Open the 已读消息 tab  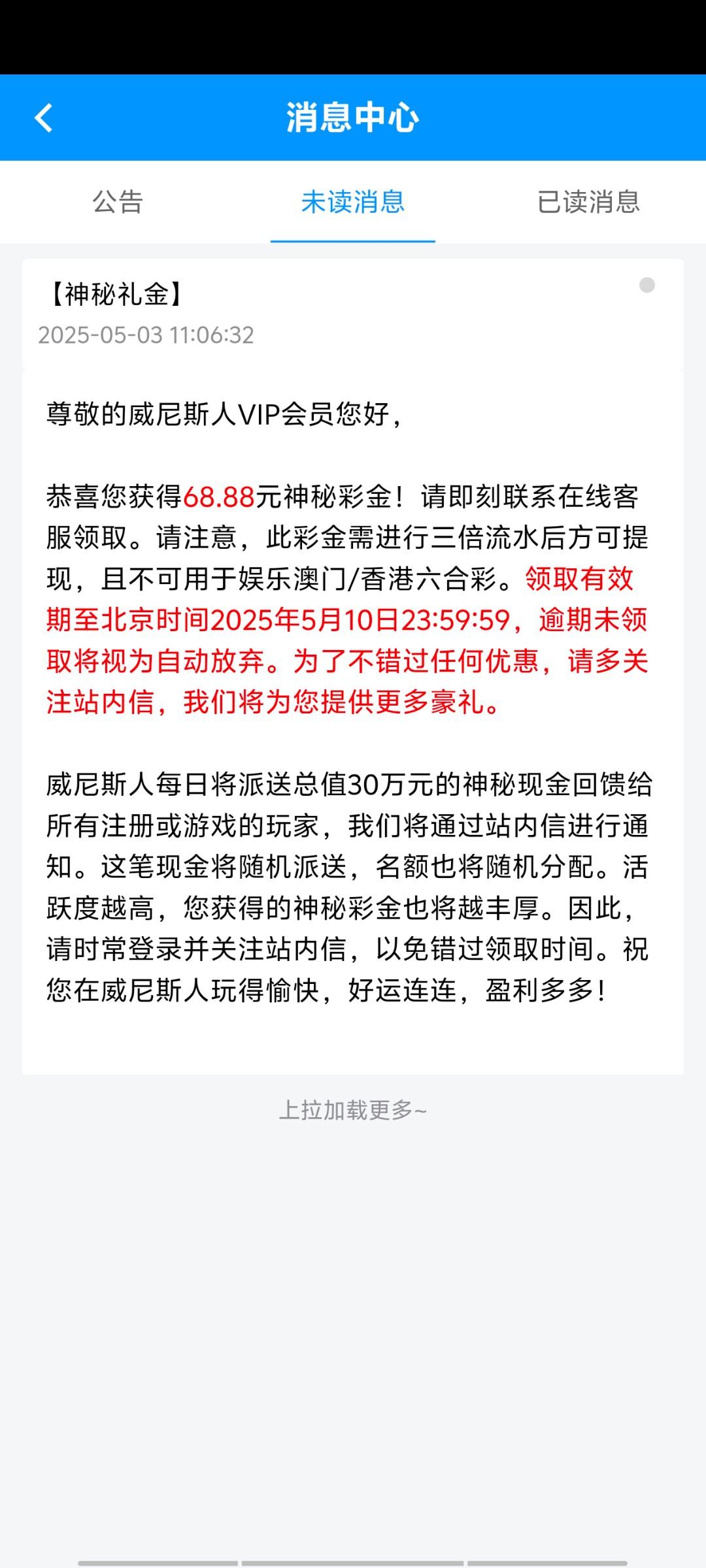tap(588, 202)
